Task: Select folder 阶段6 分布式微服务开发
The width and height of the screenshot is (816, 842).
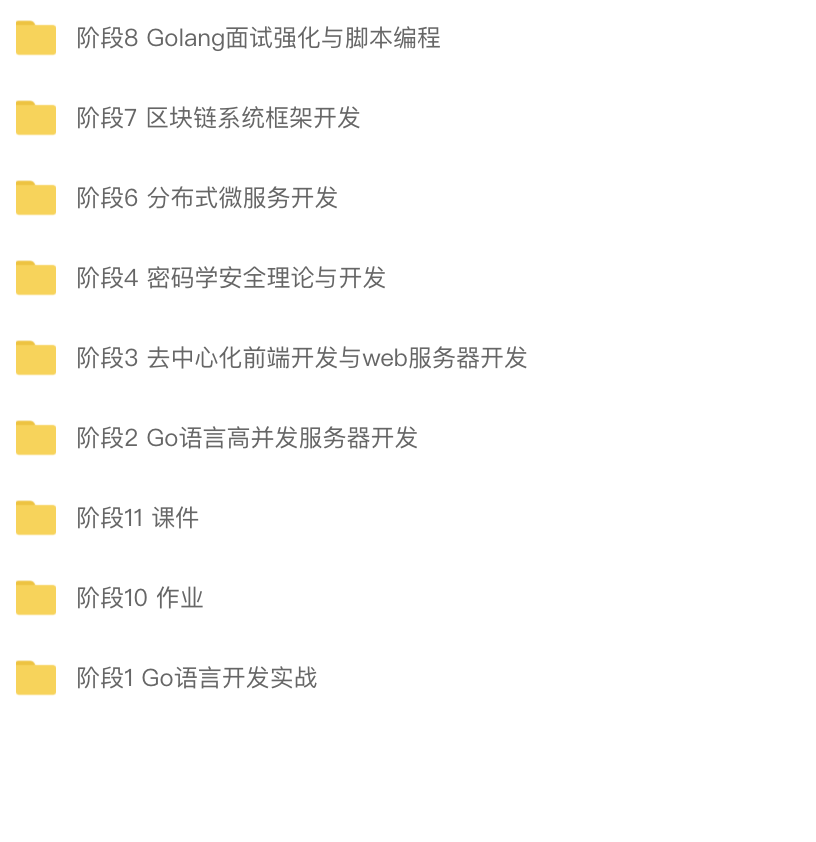Action: (207, 198)
